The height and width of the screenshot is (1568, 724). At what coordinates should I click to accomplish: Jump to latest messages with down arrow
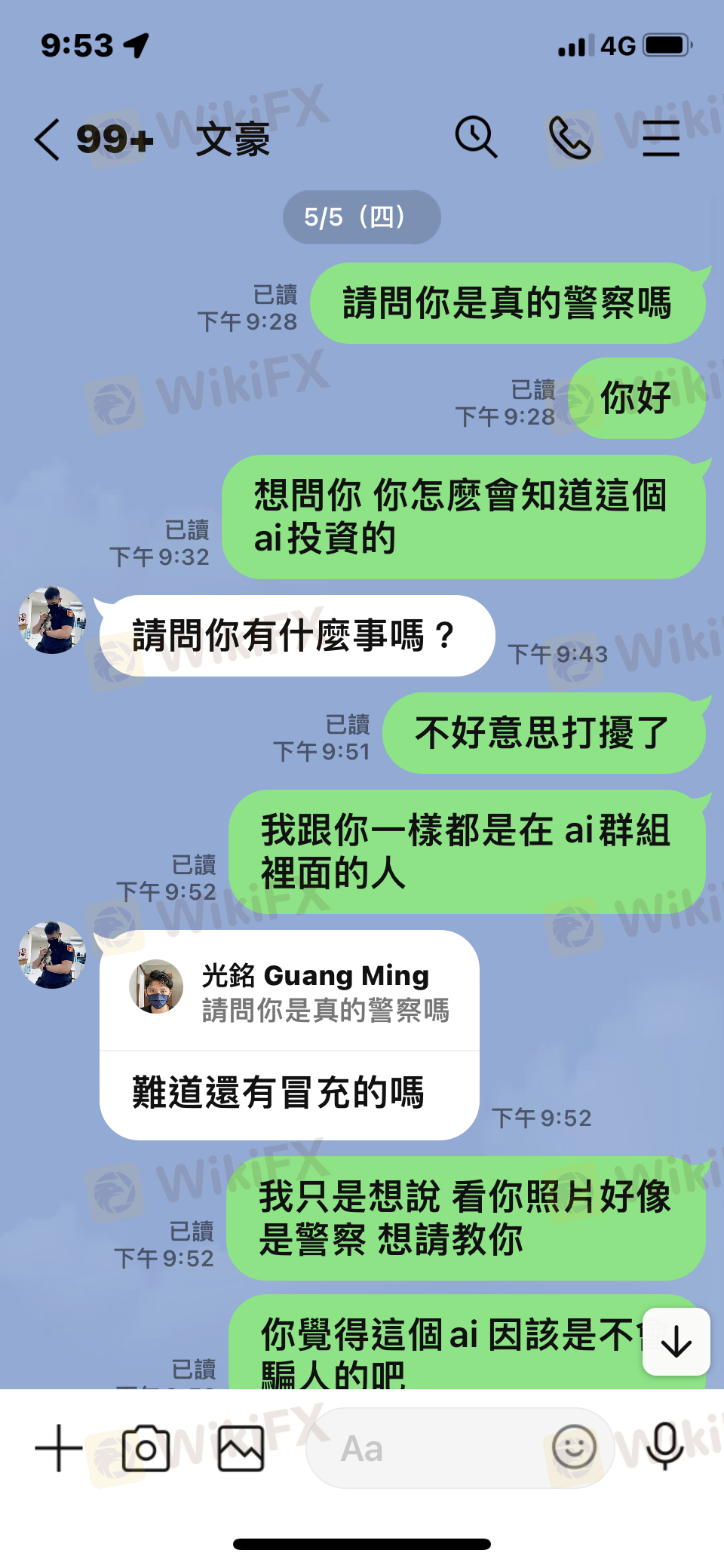point(676,1342)
